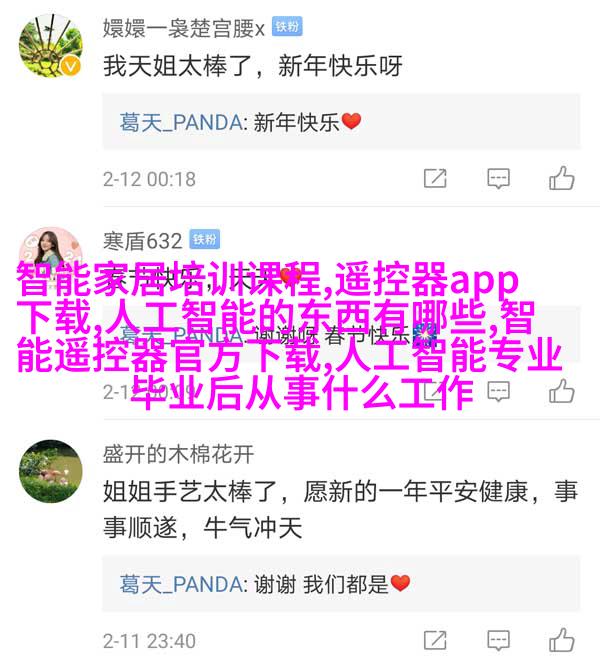Like the comment posted 2-12 00:18
The width and height of the screenshot is (600, 662).
(x=562, y=179)
